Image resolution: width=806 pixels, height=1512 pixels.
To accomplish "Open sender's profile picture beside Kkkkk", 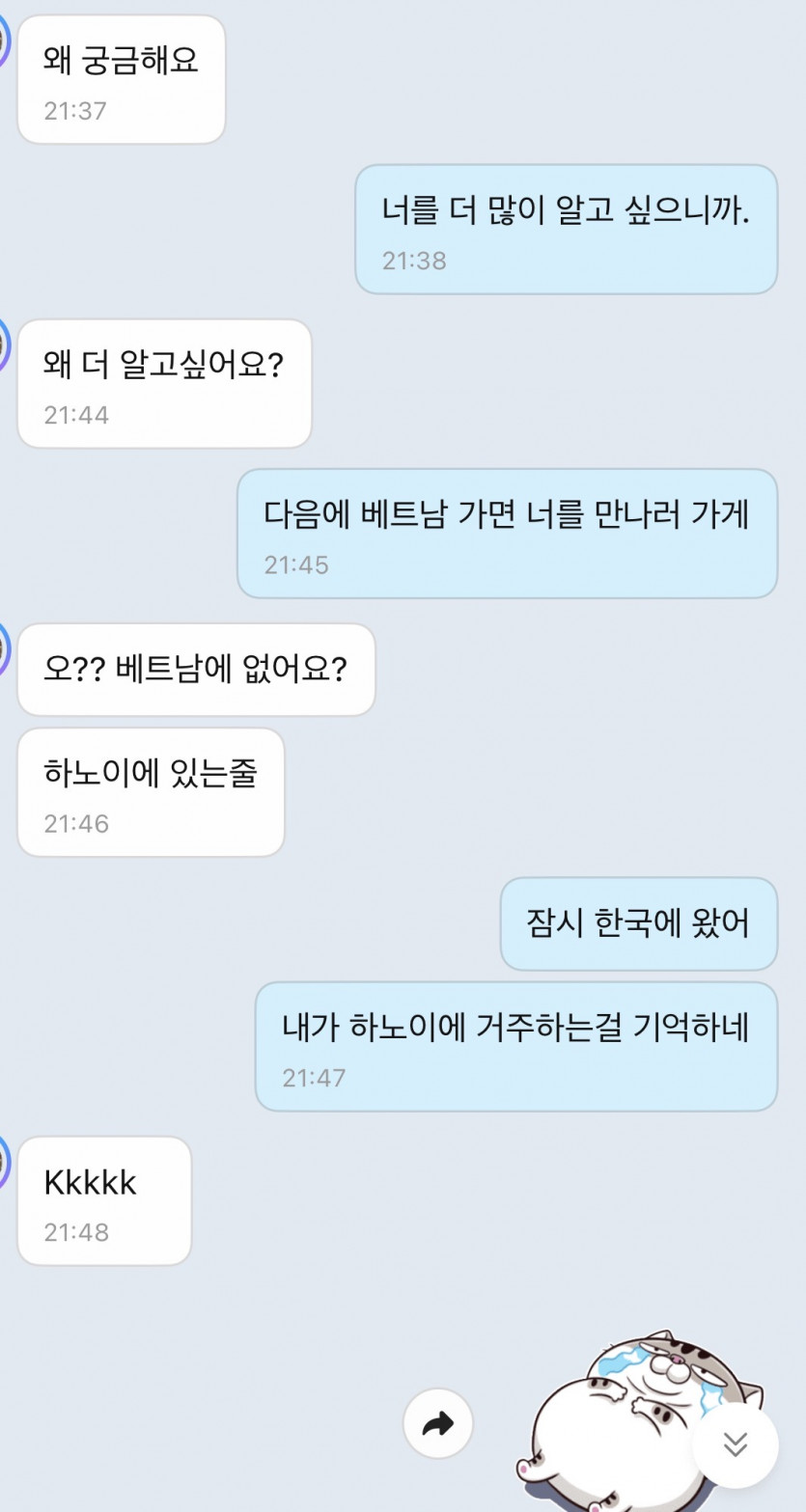I will tap(4, 1162).
